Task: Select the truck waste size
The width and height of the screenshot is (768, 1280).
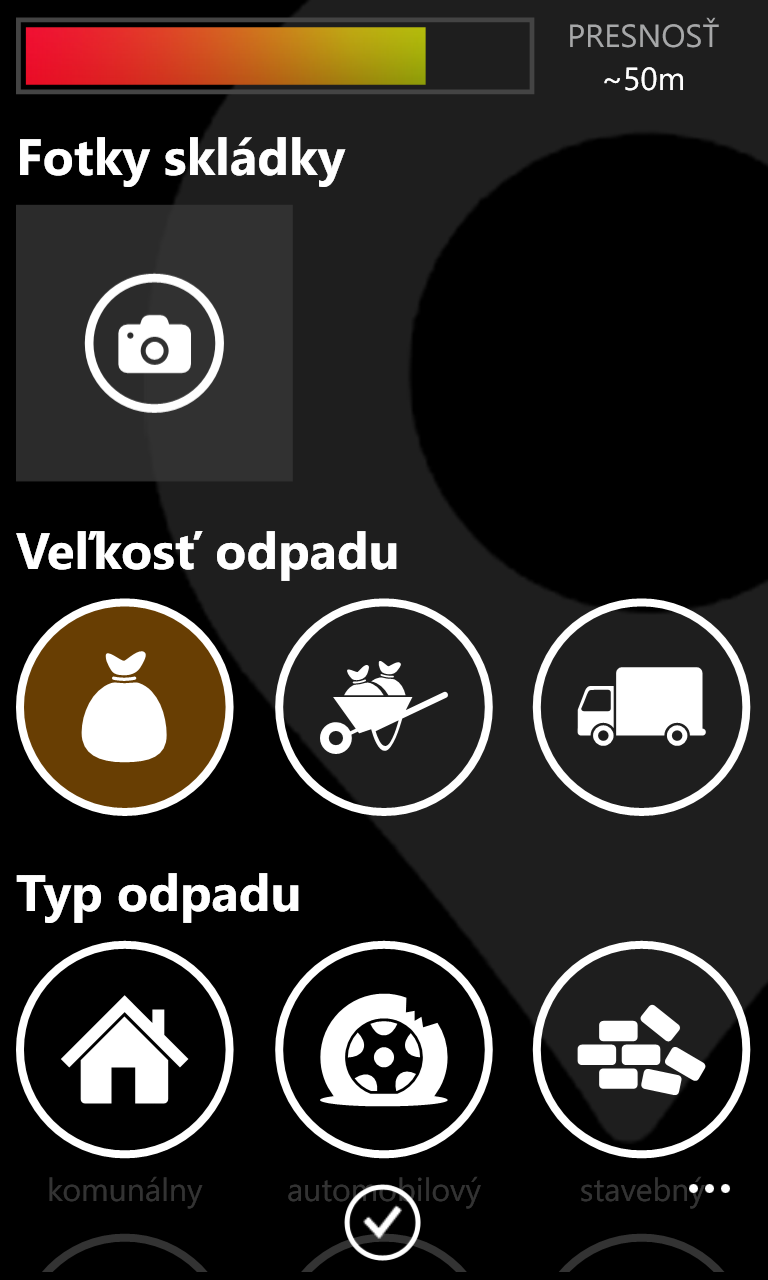Action: [x=642, y=707]
